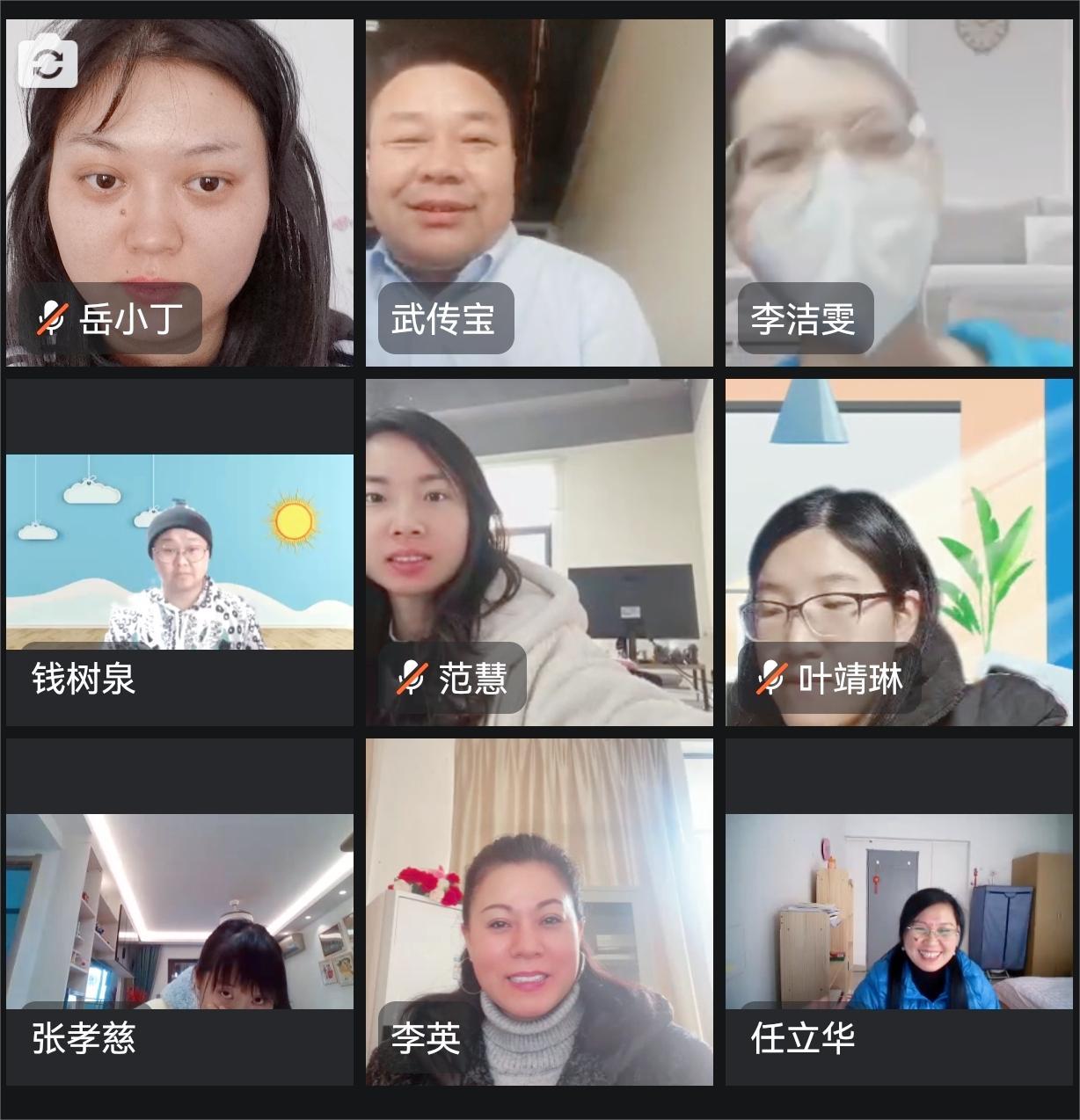Open 钱树泉's video tile
This screenshot has width=1080, height=1120.
(179, 552)
